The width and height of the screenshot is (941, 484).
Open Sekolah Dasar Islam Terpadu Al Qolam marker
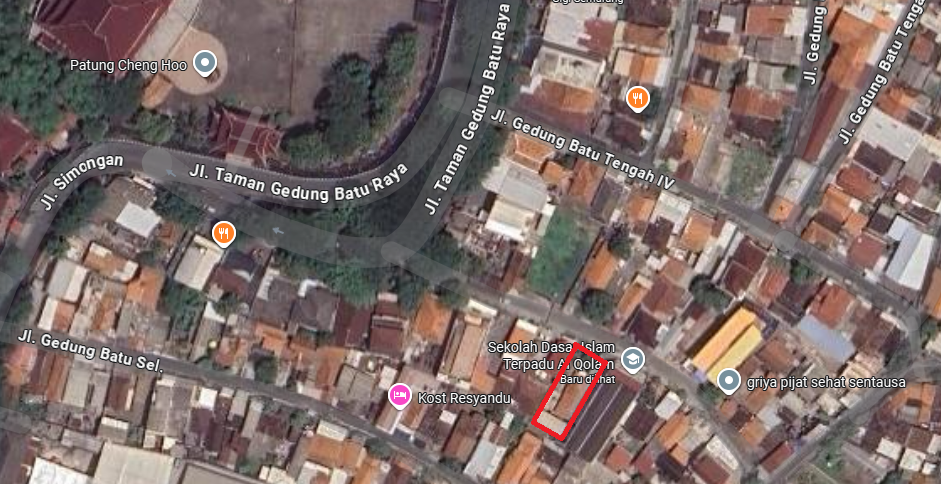coord(632,358)
